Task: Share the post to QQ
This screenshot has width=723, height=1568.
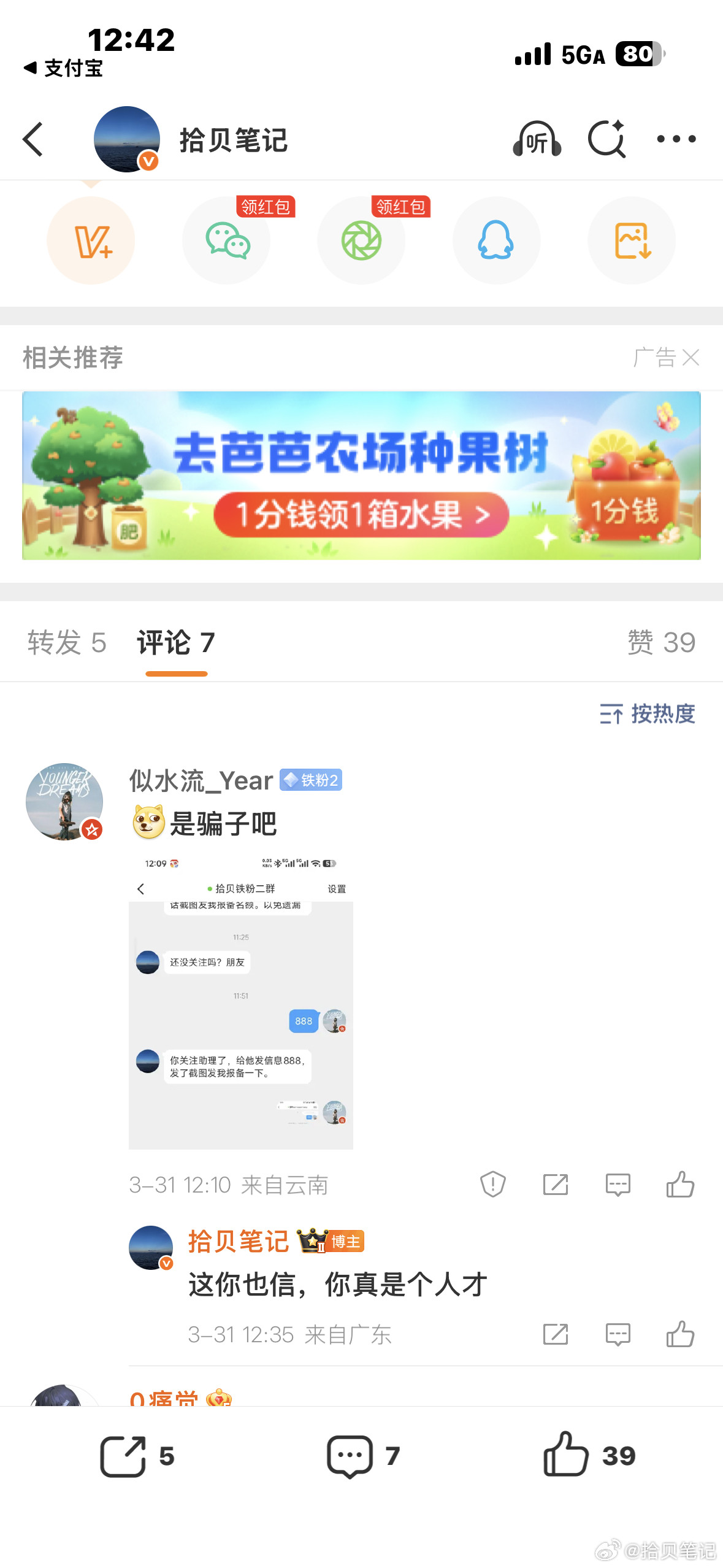Action: [496, 240]
